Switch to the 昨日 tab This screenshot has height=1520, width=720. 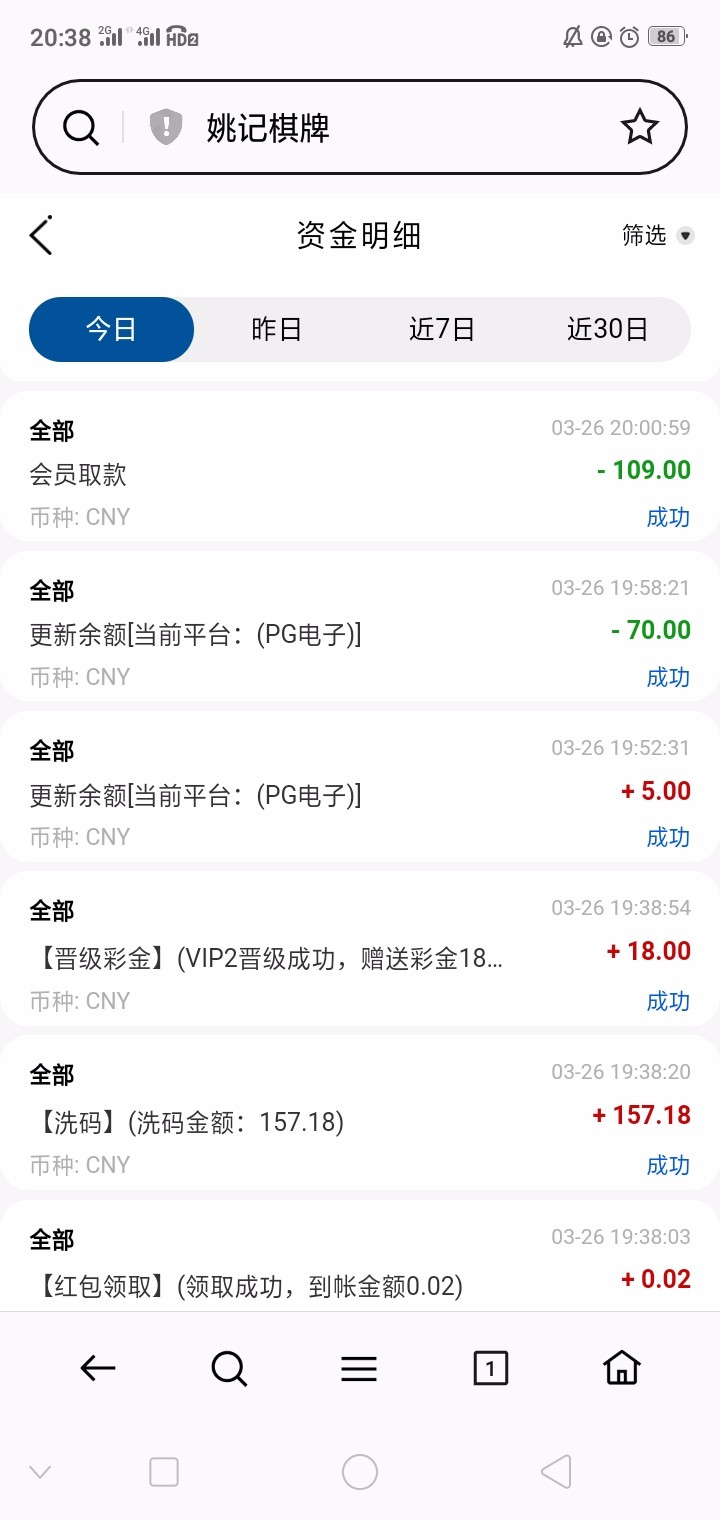pyautogui.click(x=276, y=329)
